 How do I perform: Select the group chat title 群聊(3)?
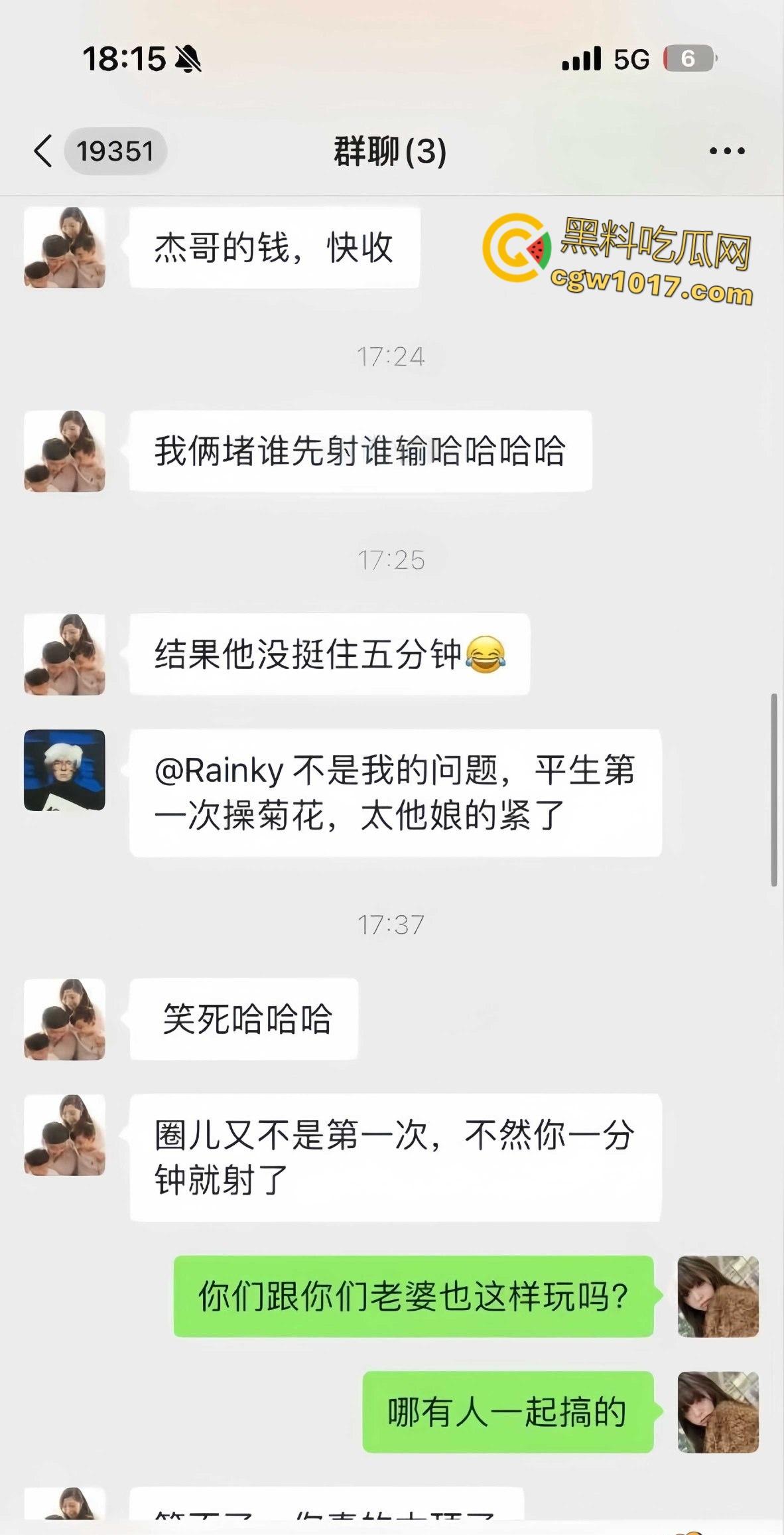pos(391,151)
